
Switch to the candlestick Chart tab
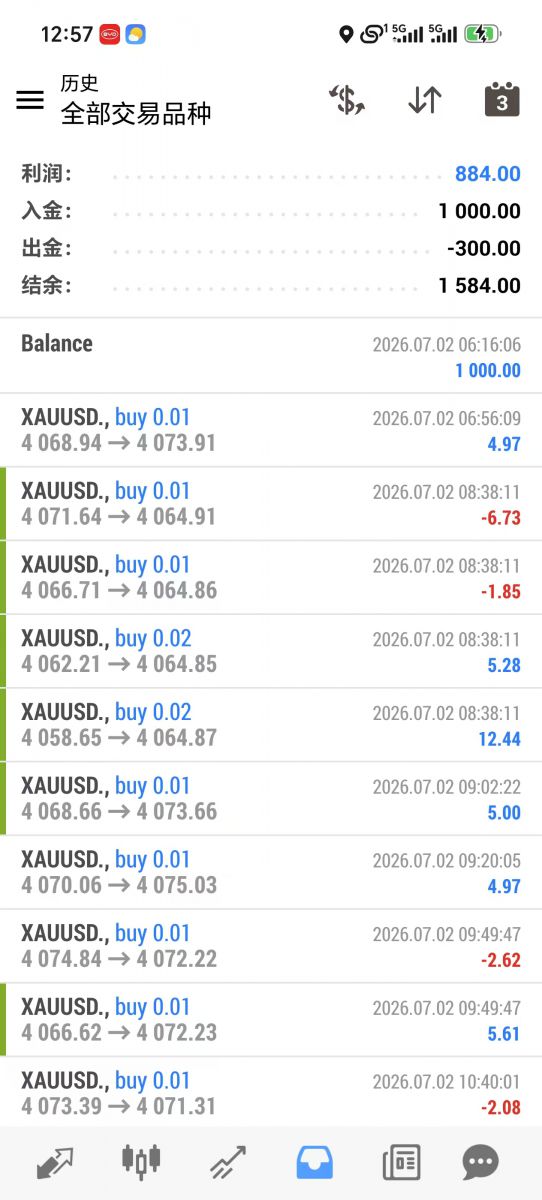click(141, 1162)
